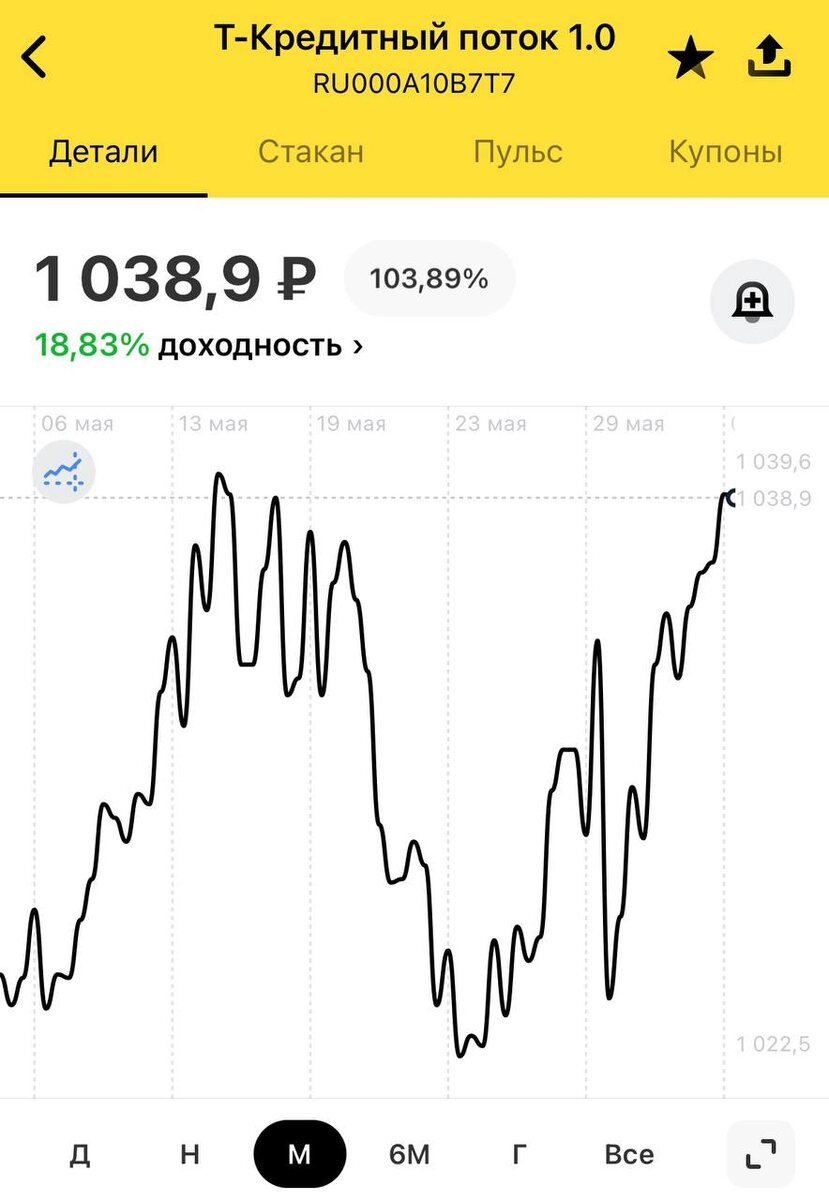Image resolution: width=829 pixels, height=1200 pixels.
Task: Expand chart to fullscreen
Action: coord(760,1154)
